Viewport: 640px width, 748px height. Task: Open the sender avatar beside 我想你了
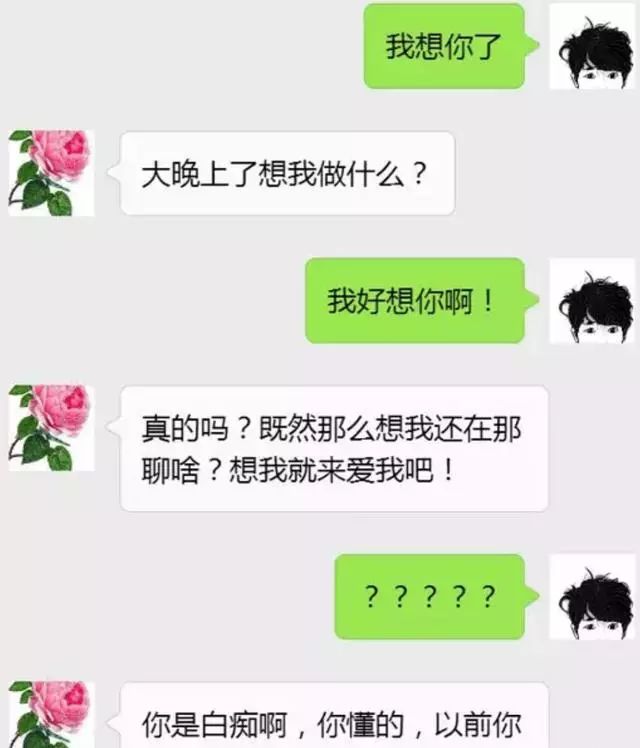pos(592,46)
